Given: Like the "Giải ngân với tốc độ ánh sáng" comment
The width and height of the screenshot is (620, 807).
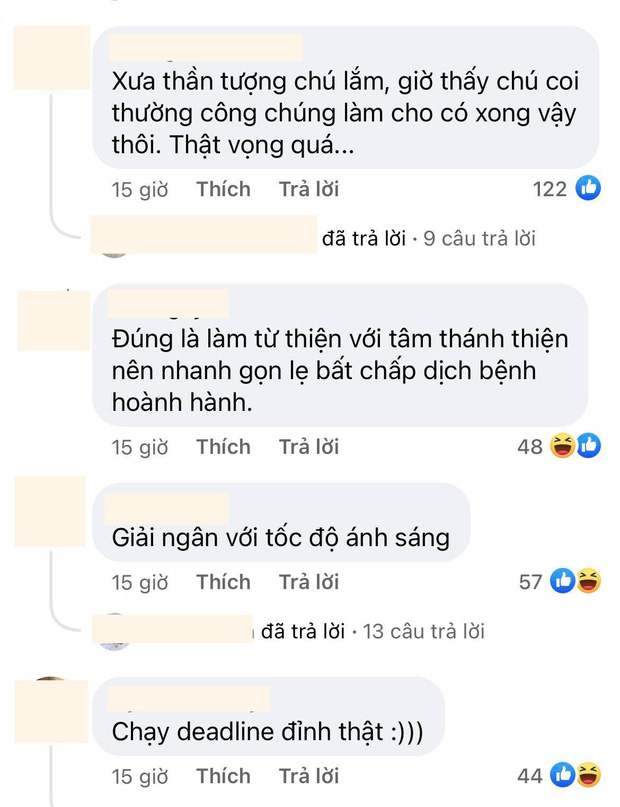Looking at the screenshot, I should (223, 582).
